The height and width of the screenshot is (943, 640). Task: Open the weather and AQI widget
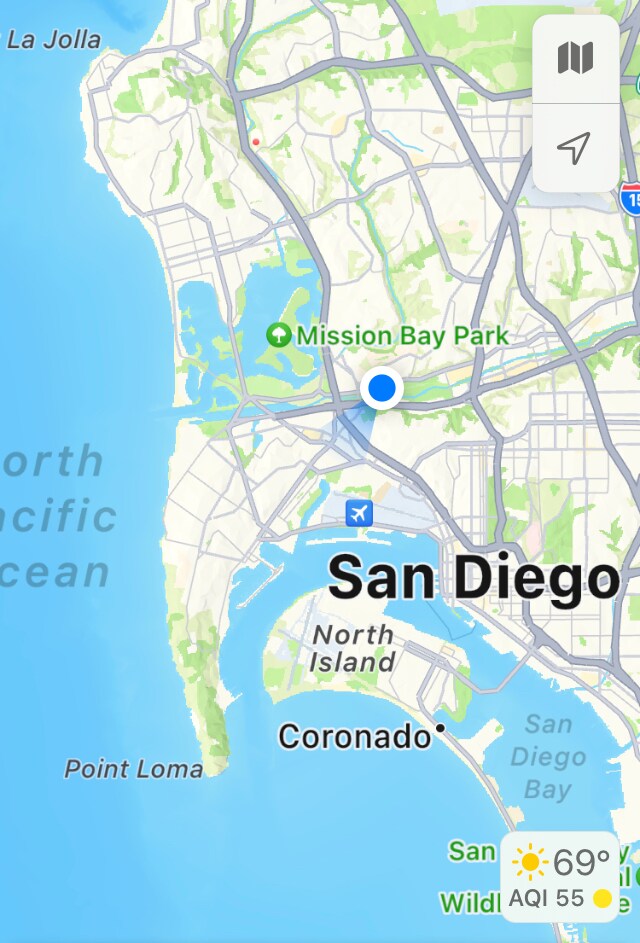(560, 877)
